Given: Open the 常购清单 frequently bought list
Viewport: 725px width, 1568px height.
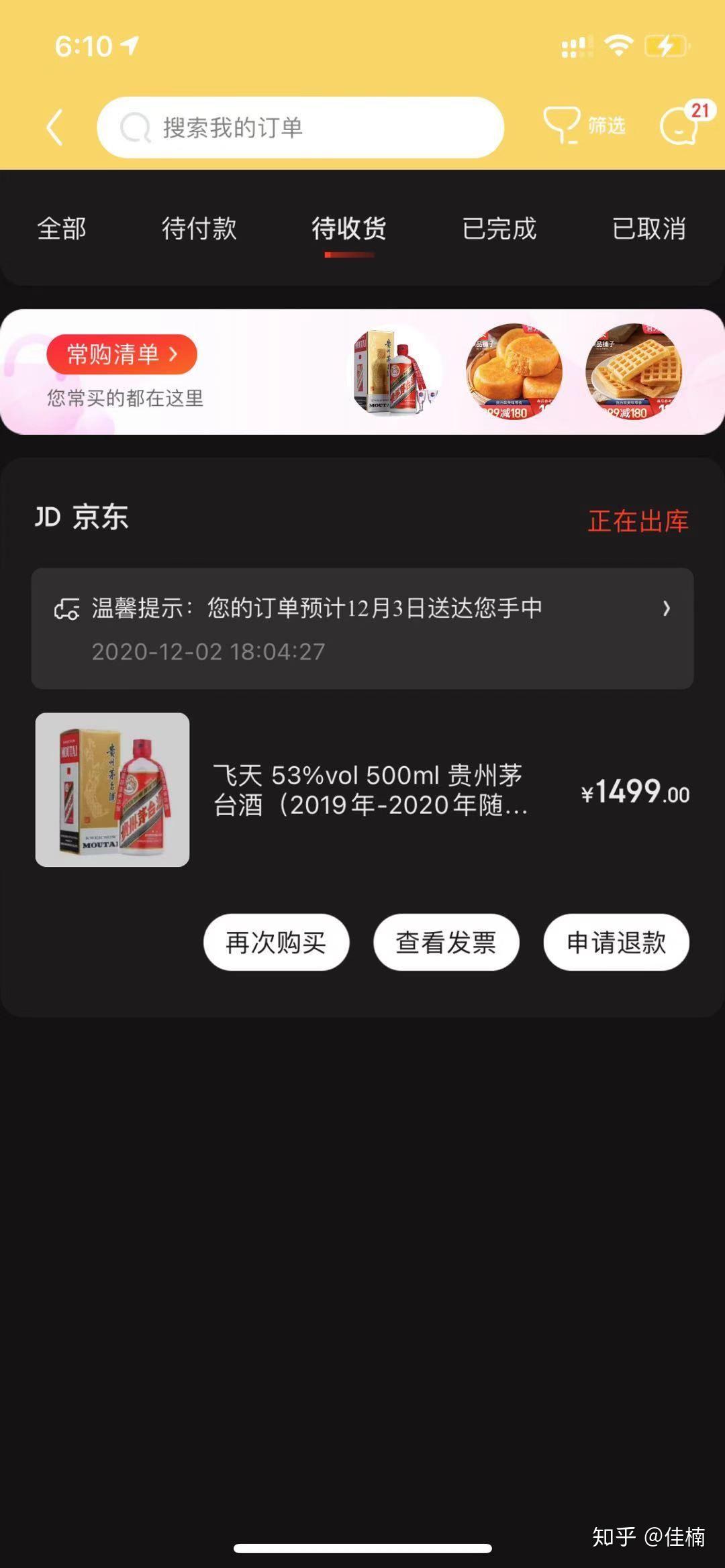Looking at the screenshot, I should click(122, 354).
